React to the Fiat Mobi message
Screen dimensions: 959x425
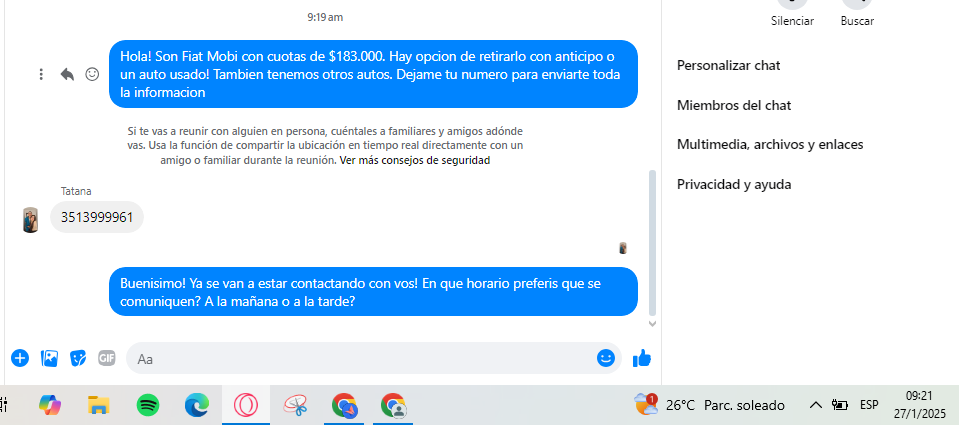pos(92,74)
